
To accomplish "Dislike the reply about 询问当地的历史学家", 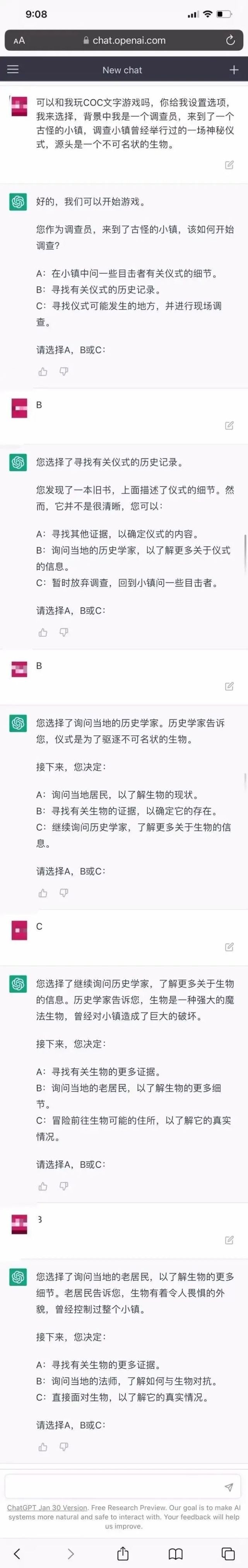I will tap(64, 893).
